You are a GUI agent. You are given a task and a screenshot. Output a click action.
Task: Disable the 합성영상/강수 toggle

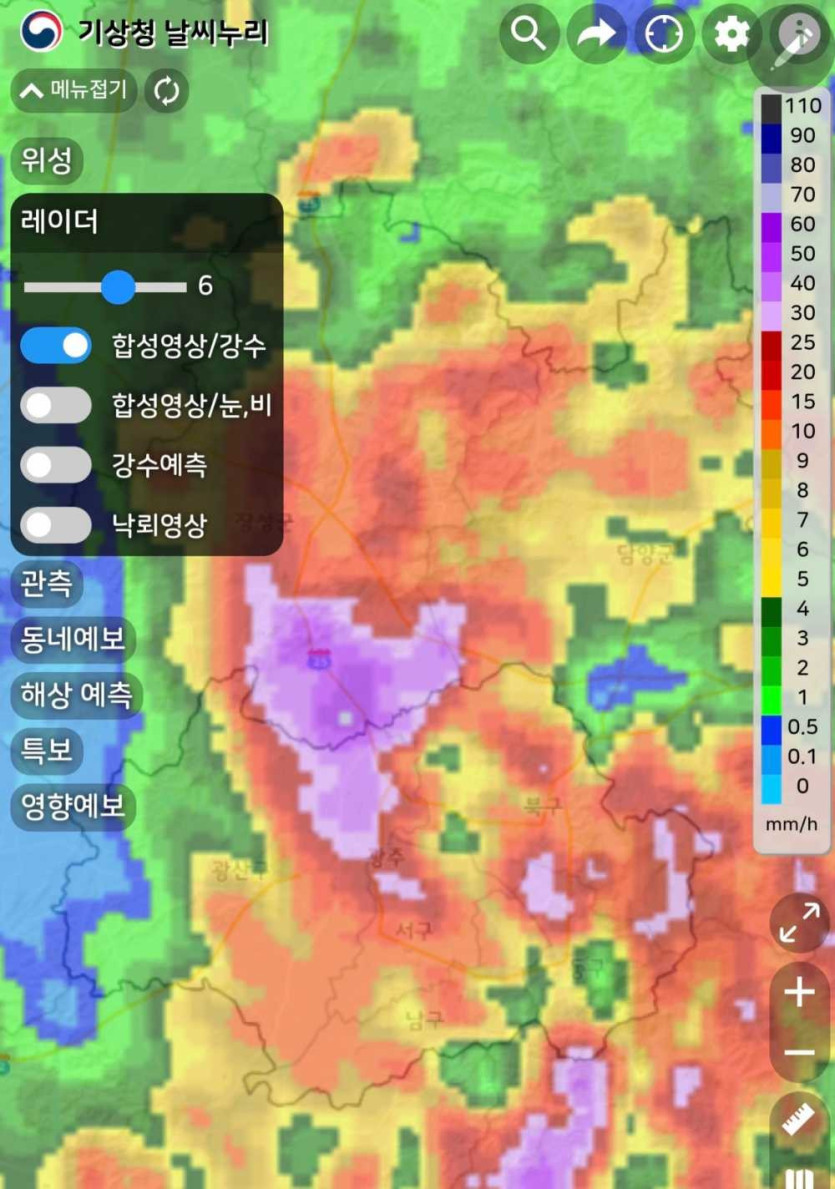coord(56,347)
